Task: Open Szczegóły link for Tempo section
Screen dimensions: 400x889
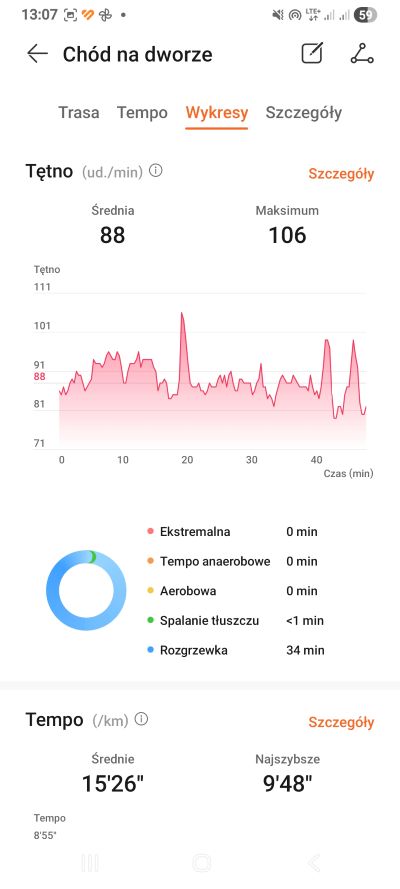Action: [341, 722]
